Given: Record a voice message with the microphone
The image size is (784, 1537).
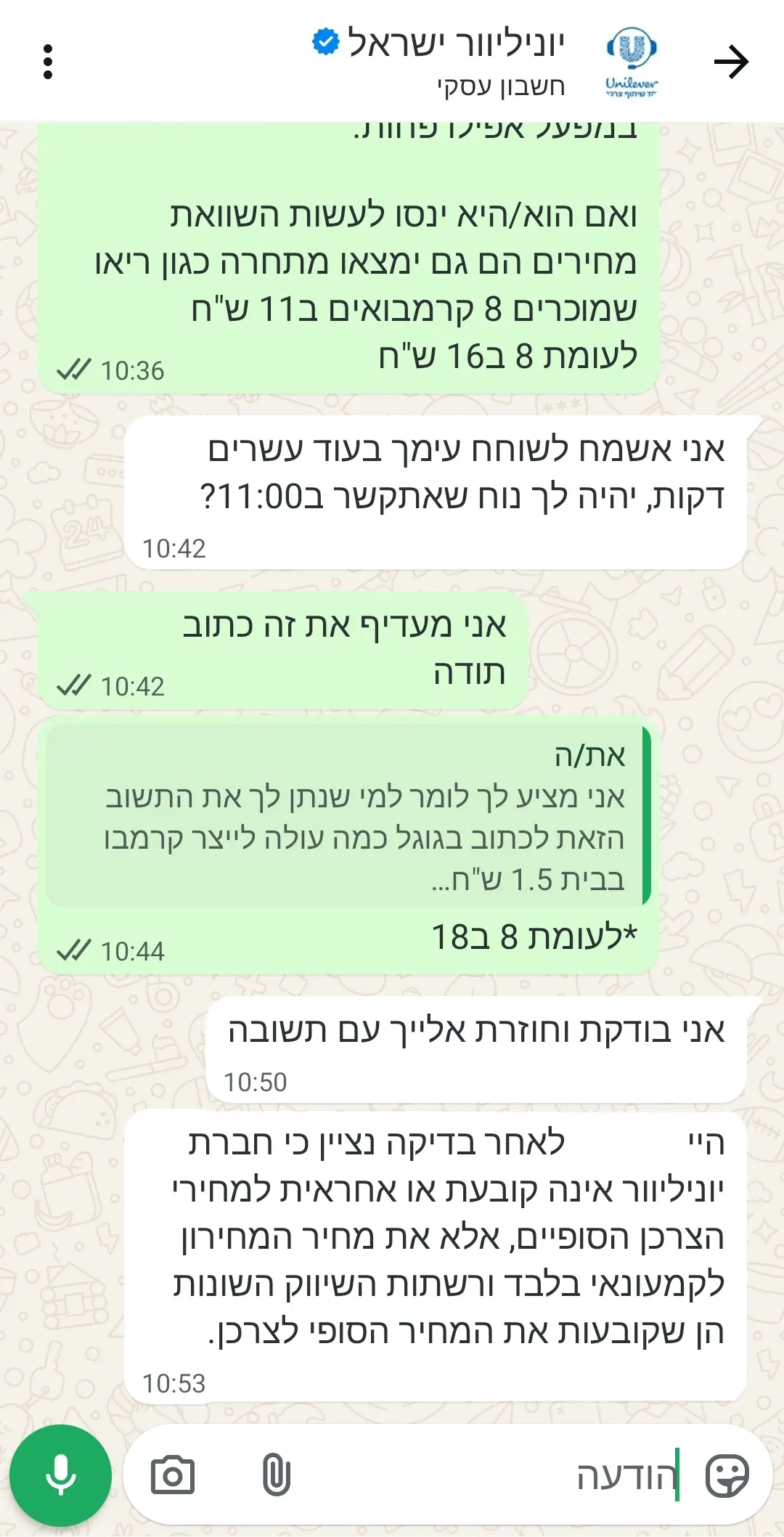Looking at the screenshot, I should (60, 1475).
